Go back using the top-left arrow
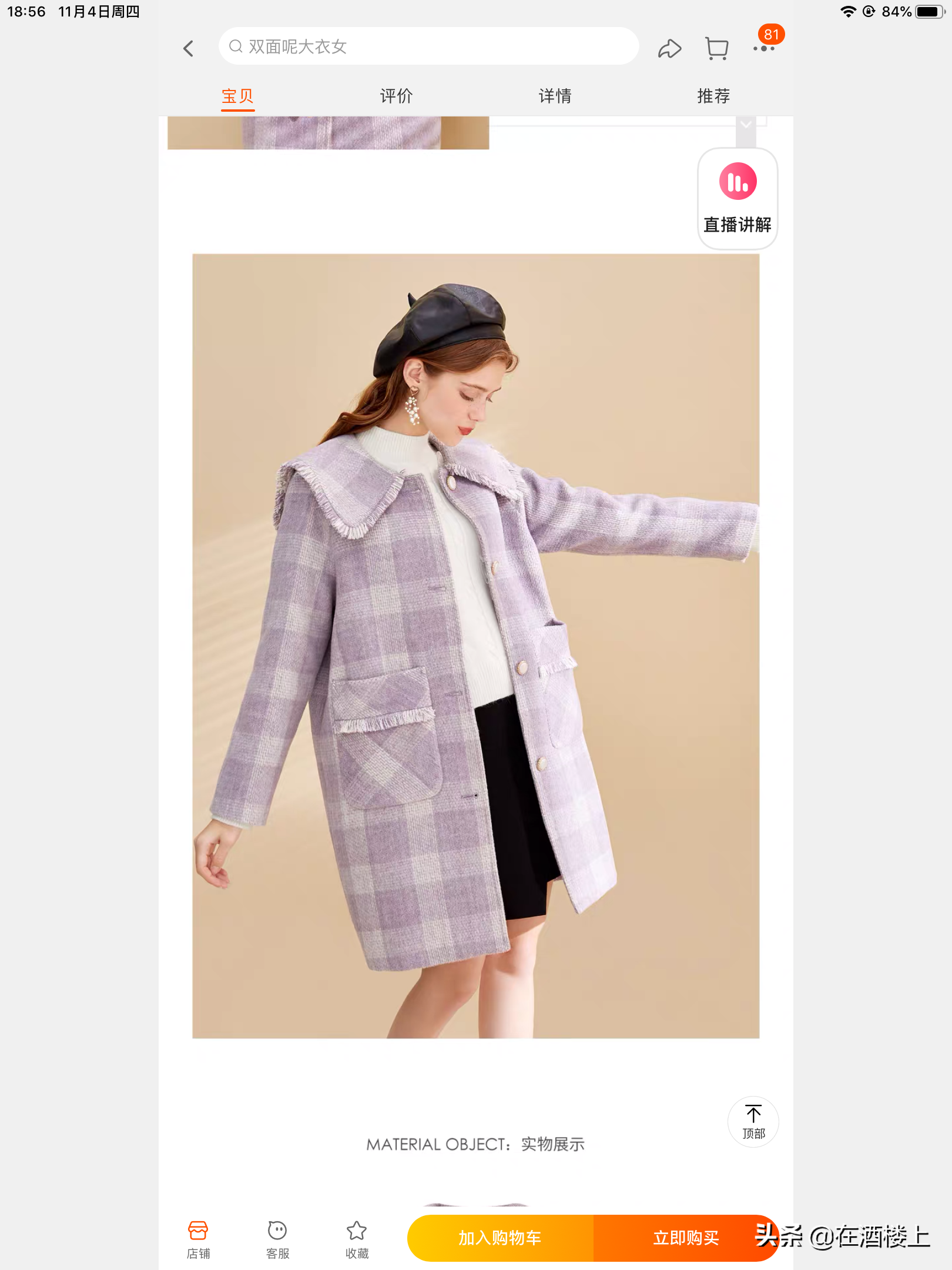 189,48
